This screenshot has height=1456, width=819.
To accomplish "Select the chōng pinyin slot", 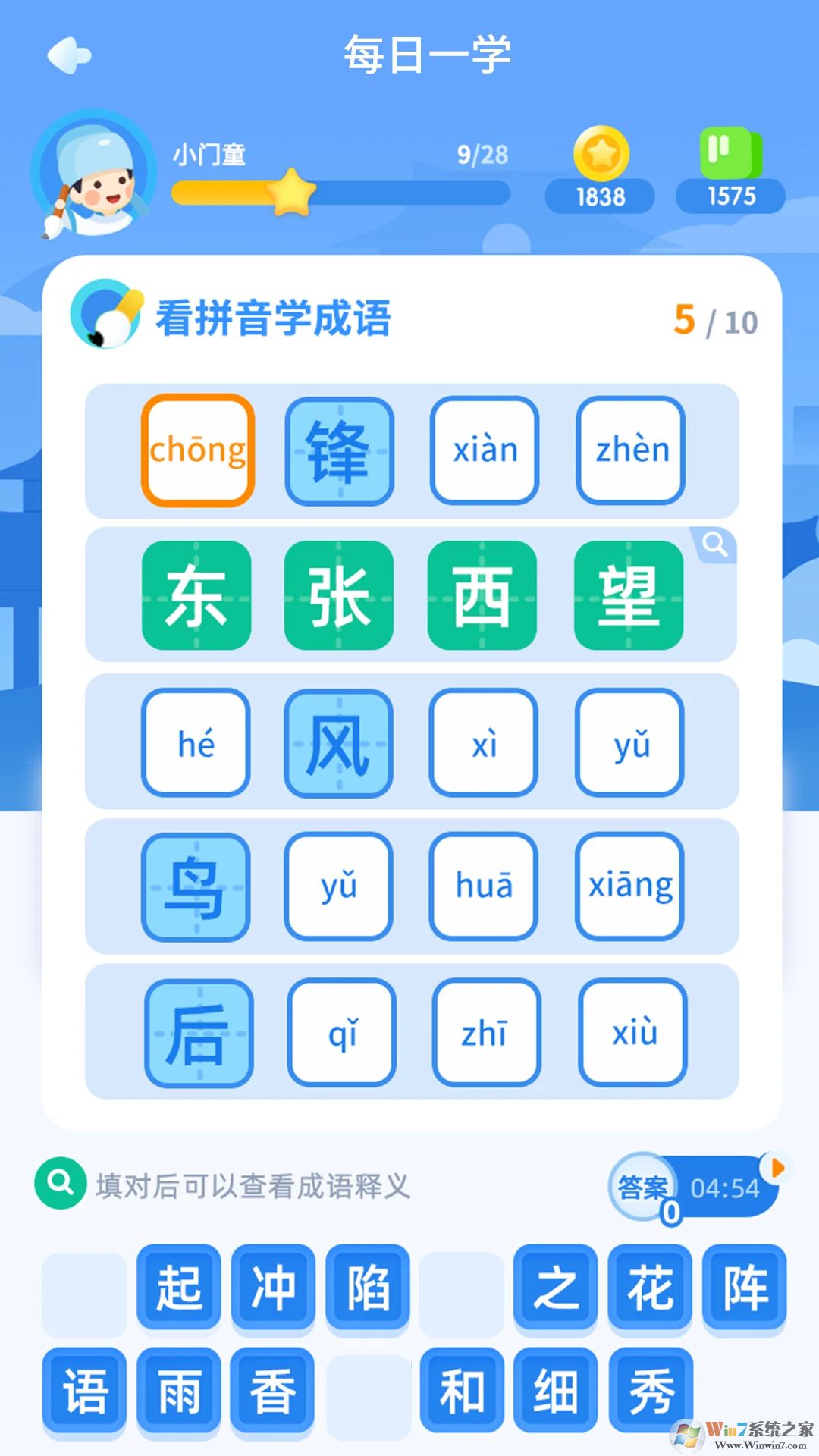I will tap(198, 450).
